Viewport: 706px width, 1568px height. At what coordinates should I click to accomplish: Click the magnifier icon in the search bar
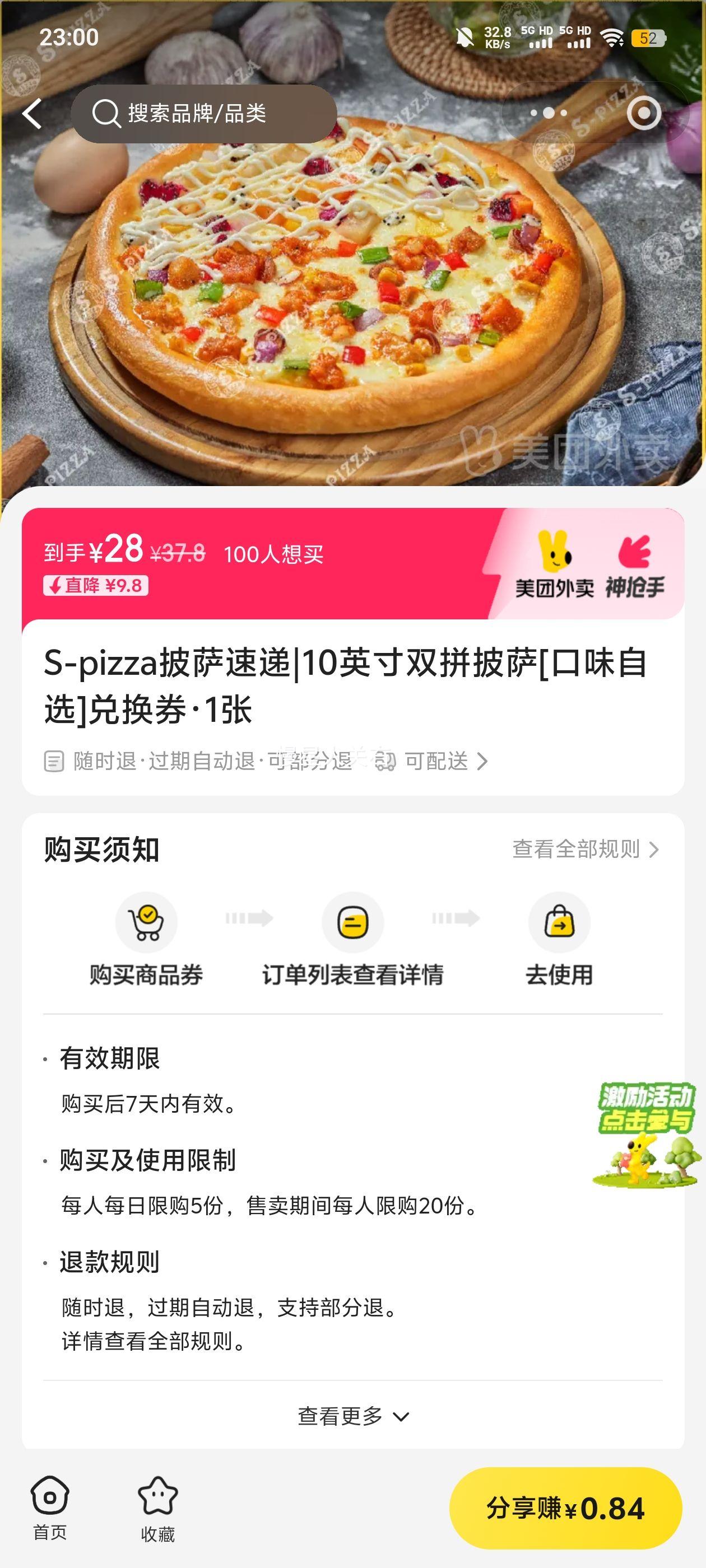[x=107, y=113]
